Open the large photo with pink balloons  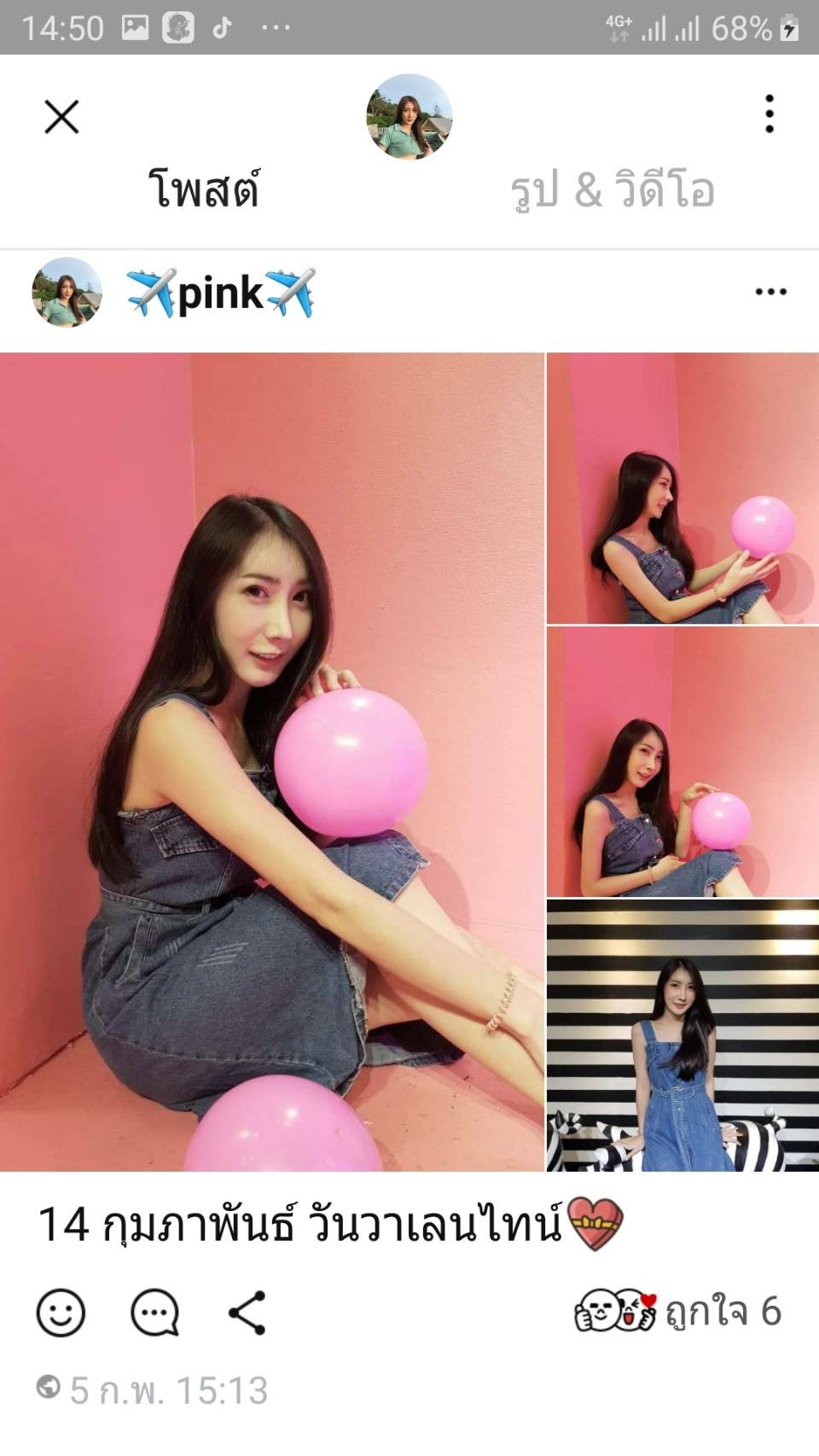pyautogui.click(x=271, y=761)
